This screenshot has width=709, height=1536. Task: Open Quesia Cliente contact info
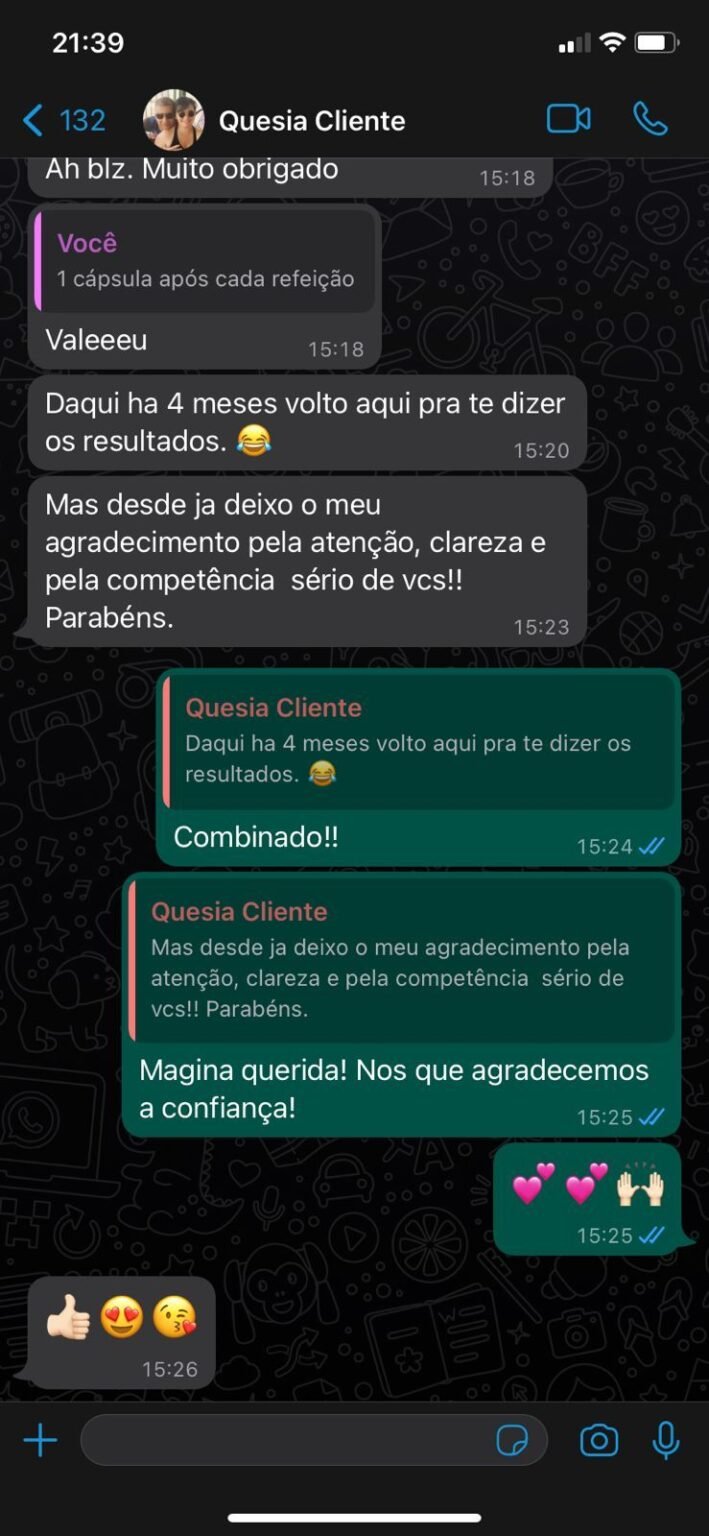[x=311, y=121]
